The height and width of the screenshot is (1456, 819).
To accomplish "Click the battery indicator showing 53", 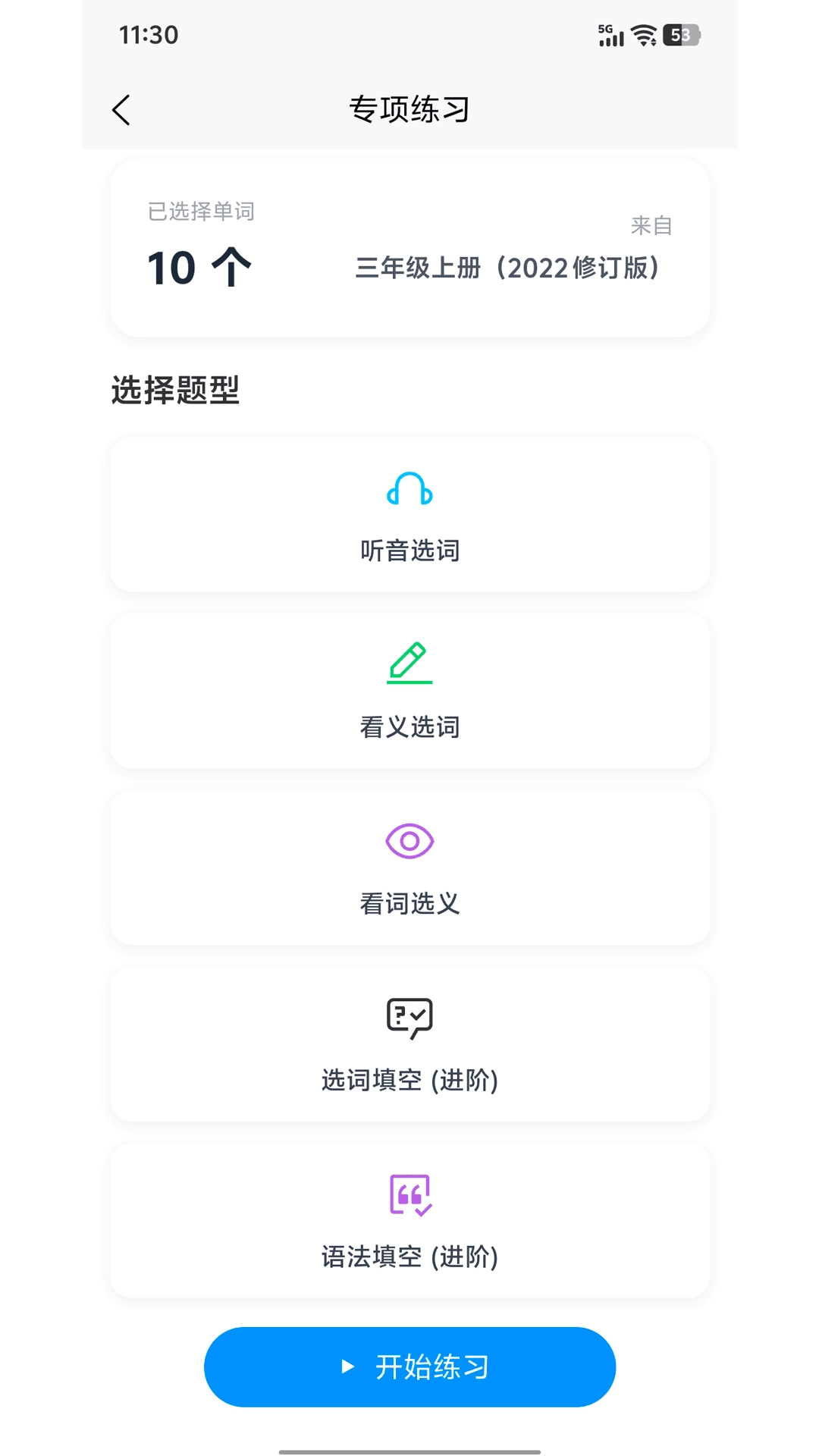I will (679, 35).
